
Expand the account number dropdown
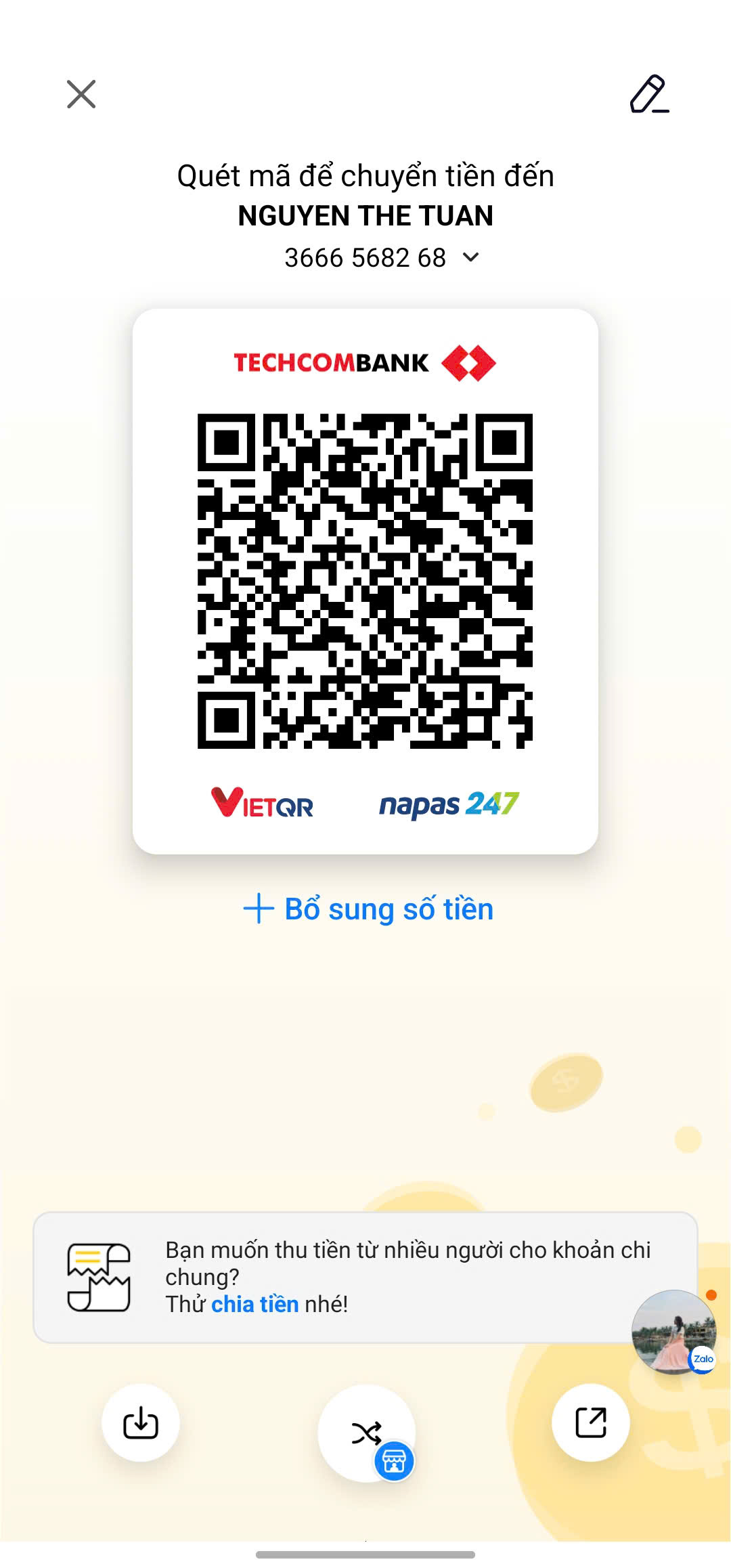click(x=470, y=257)
